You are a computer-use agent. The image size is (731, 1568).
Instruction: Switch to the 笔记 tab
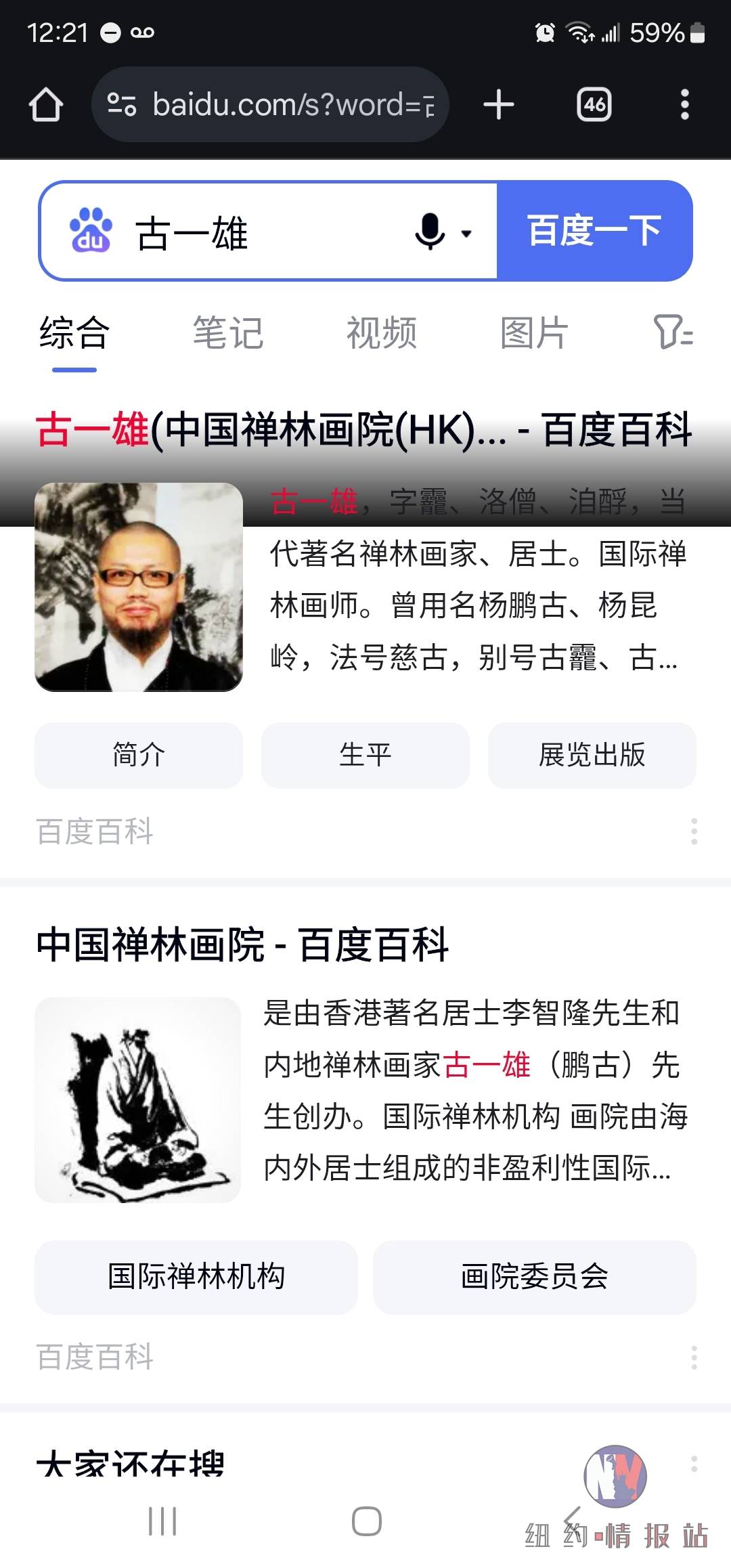tap(228, 333)
